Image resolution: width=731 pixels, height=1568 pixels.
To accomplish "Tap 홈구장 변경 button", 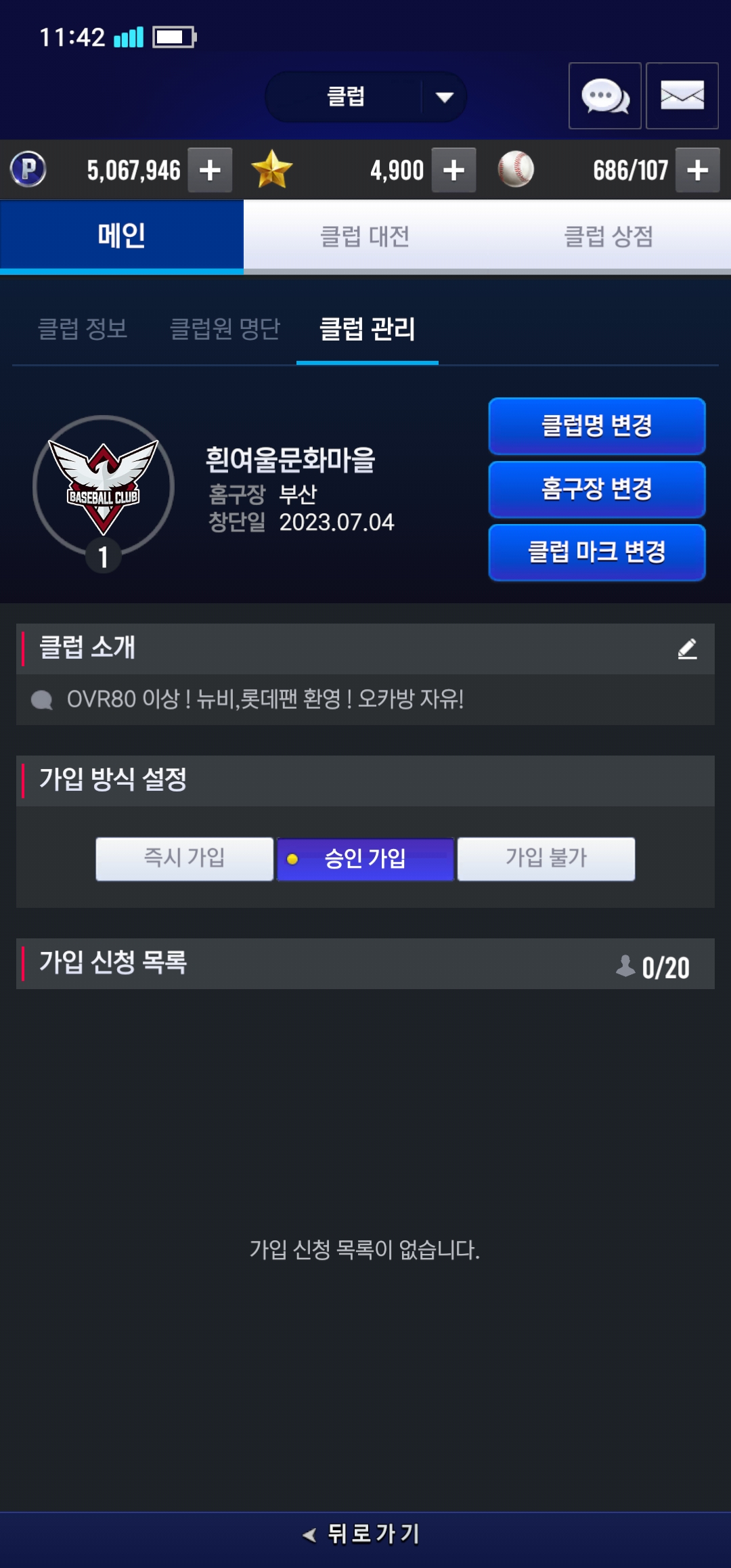I will point(596,489).
